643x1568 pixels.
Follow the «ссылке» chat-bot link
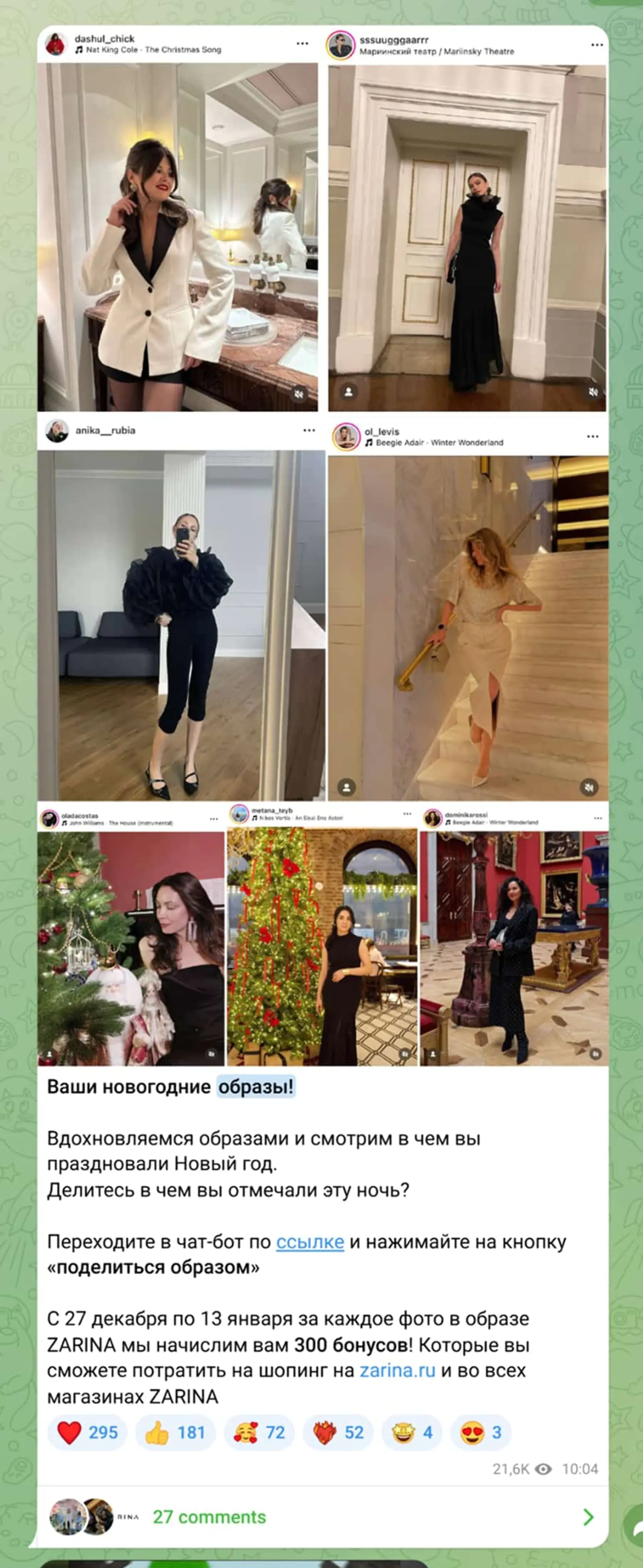(310, 1242)
